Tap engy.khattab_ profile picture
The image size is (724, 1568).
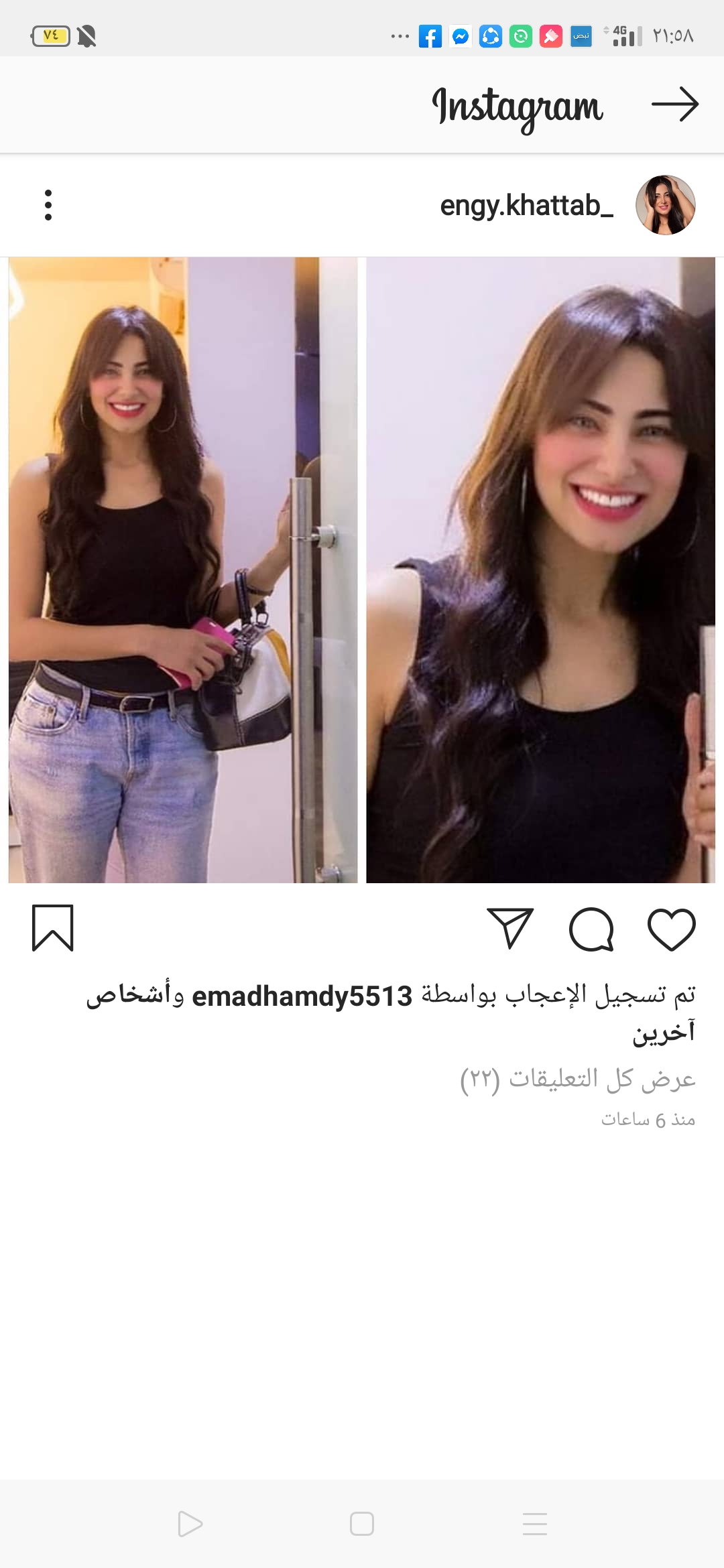pyautogui.click(x=665, y=205)
